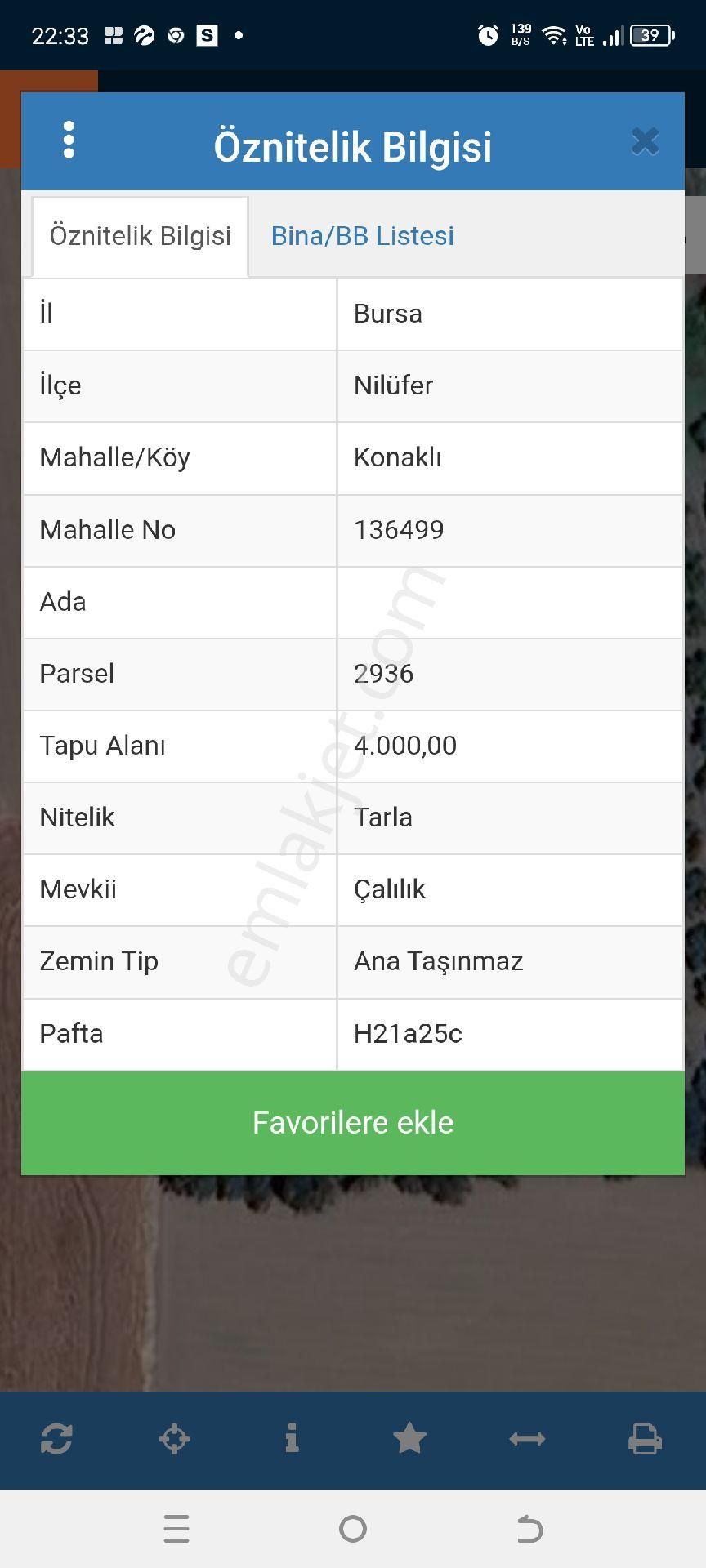Select the Öznitelik Bilgisi tab
The height and width of the screenshot is (1568, 706).
(139, 236)
